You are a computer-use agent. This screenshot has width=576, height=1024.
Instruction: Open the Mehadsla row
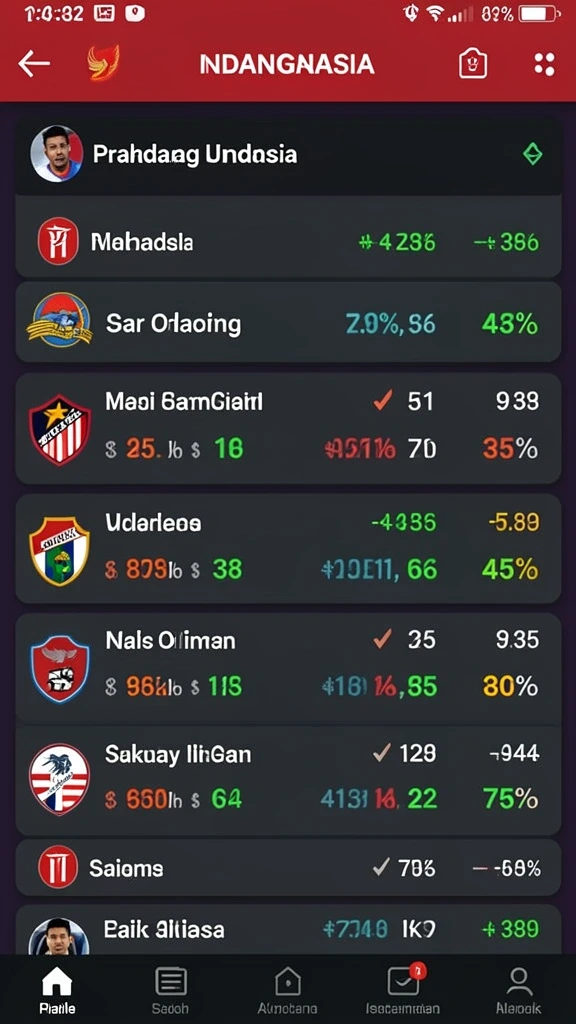point(288,242)
